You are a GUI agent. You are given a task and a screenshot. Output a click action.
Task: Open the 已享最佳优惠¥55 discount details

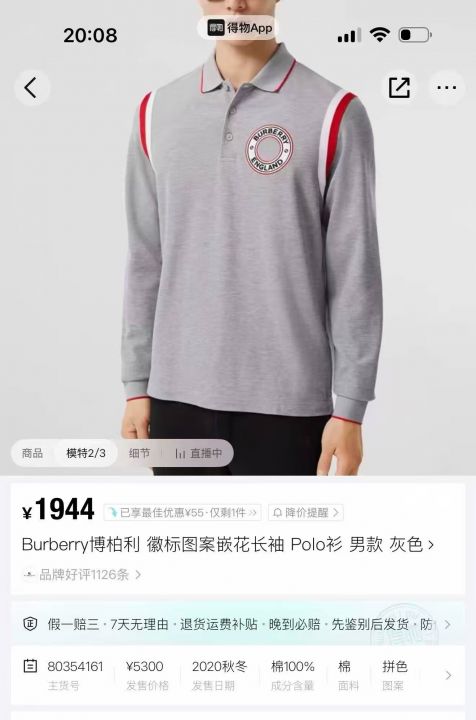tap(182, 512)
